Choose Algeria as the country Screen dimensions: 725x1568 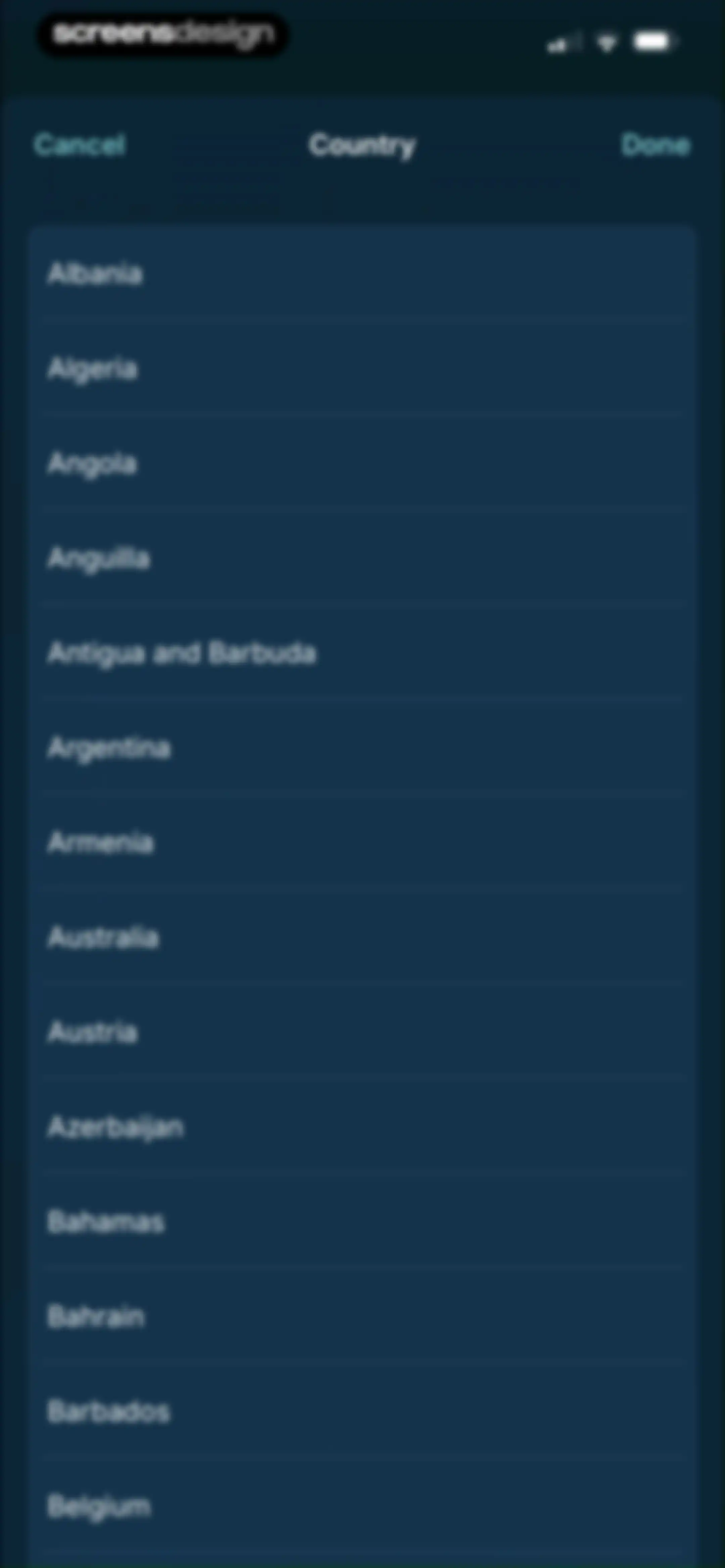(362, 369)
